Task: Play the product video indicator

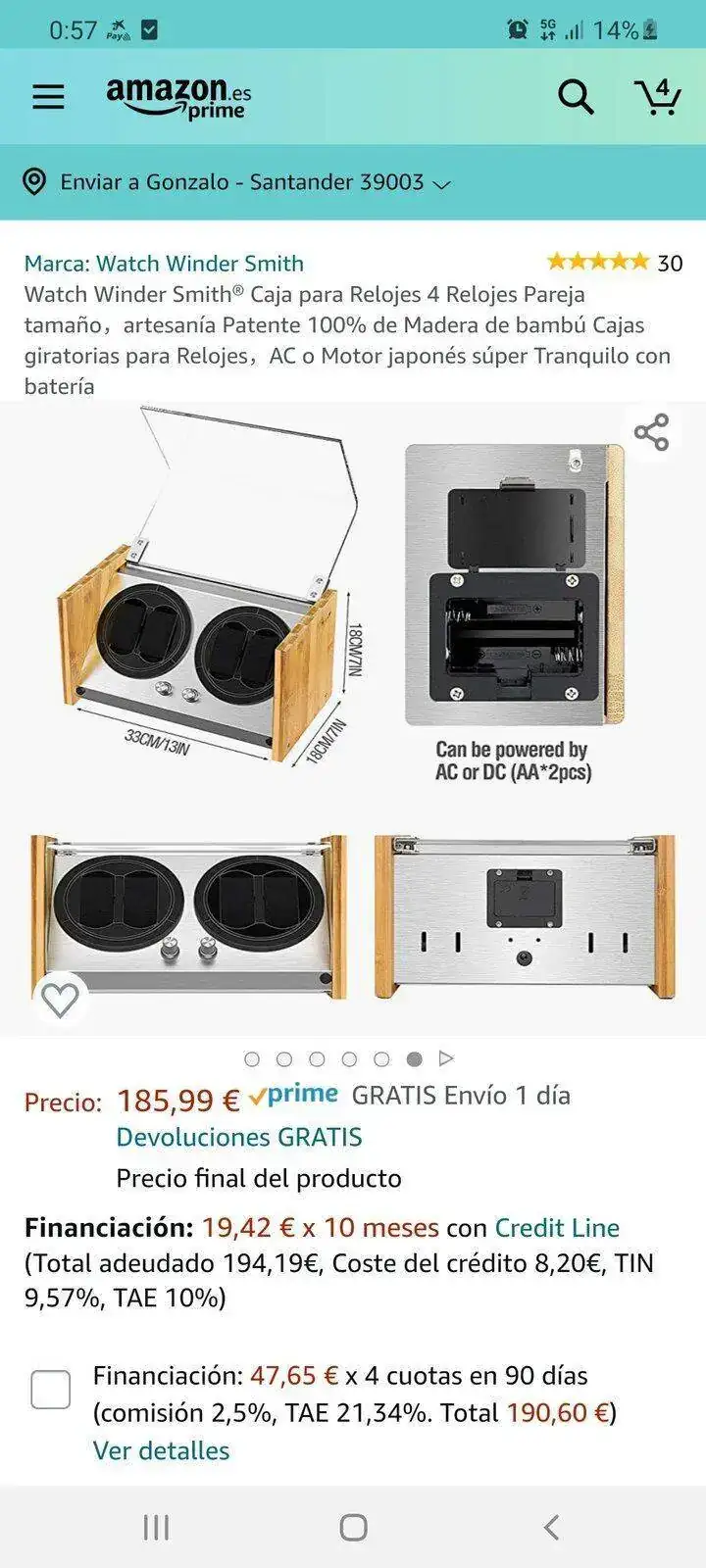Action: (447, 1058)
